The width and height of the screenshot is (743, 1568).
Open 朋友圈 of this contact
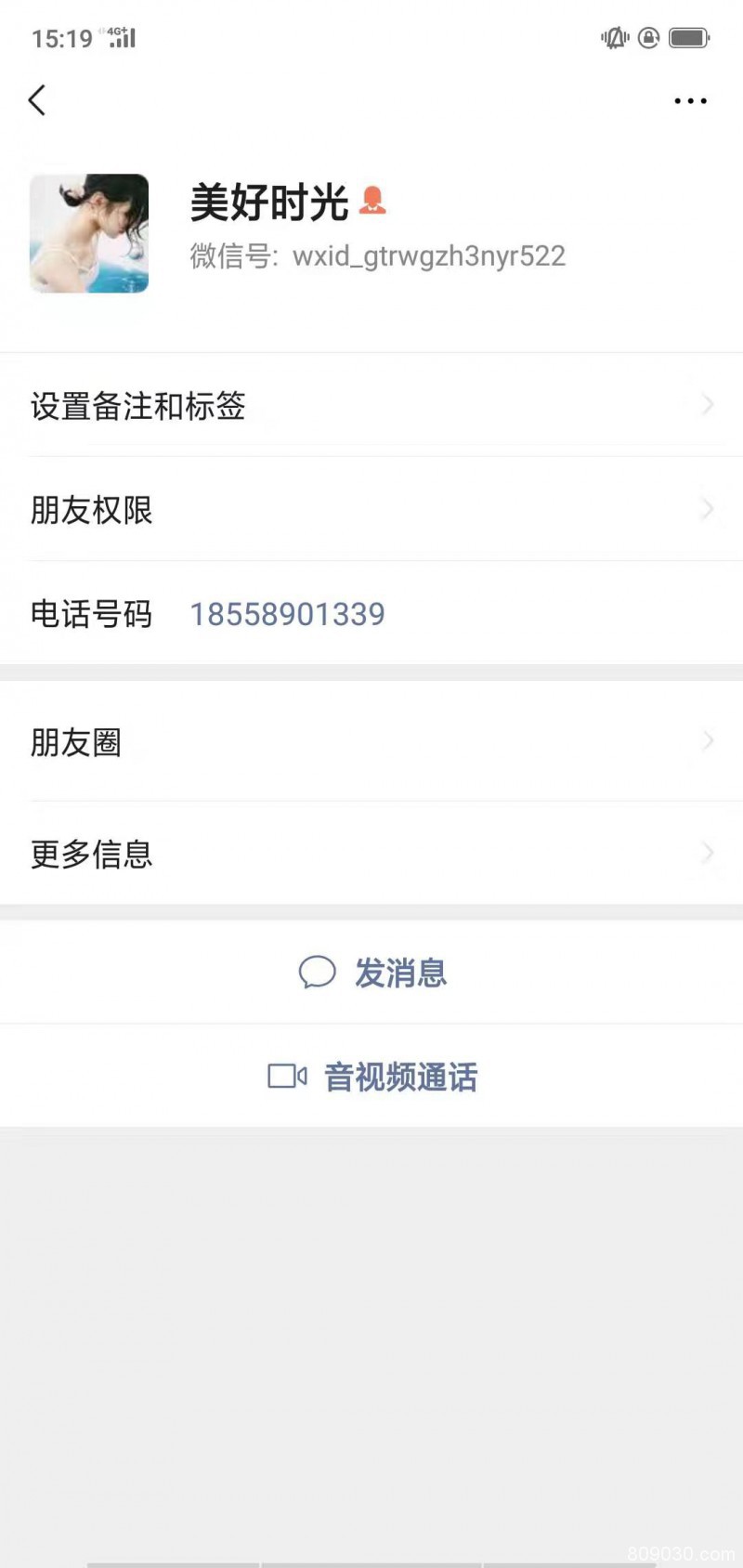(371, 742)
